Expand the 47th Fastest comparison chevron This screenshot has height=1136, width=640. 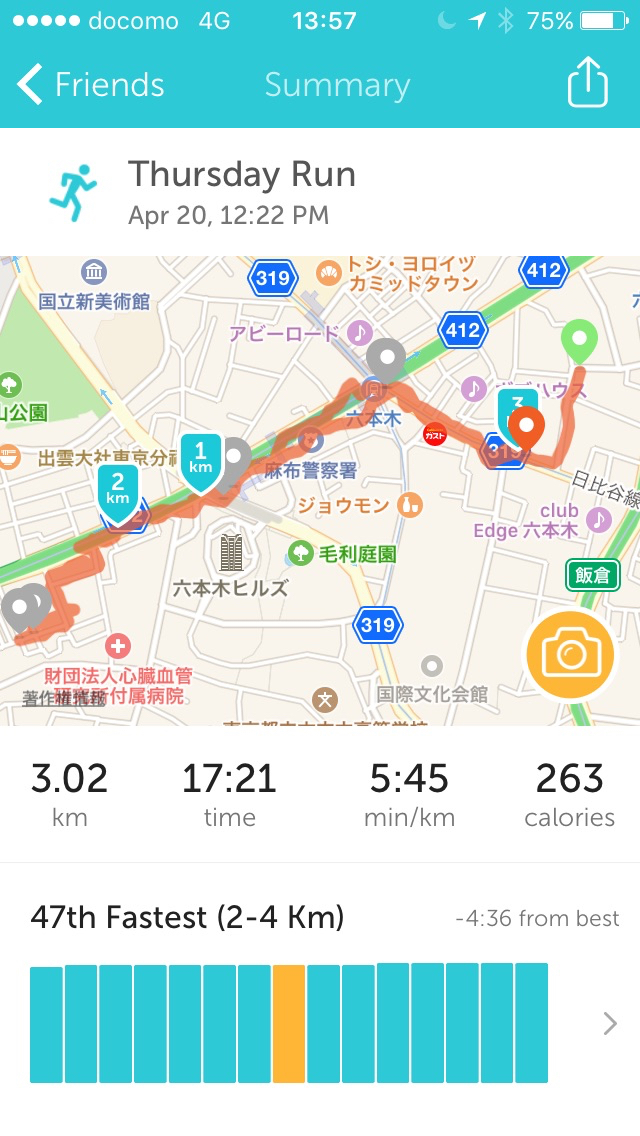pyautogui.click(x=610, y=1023)
